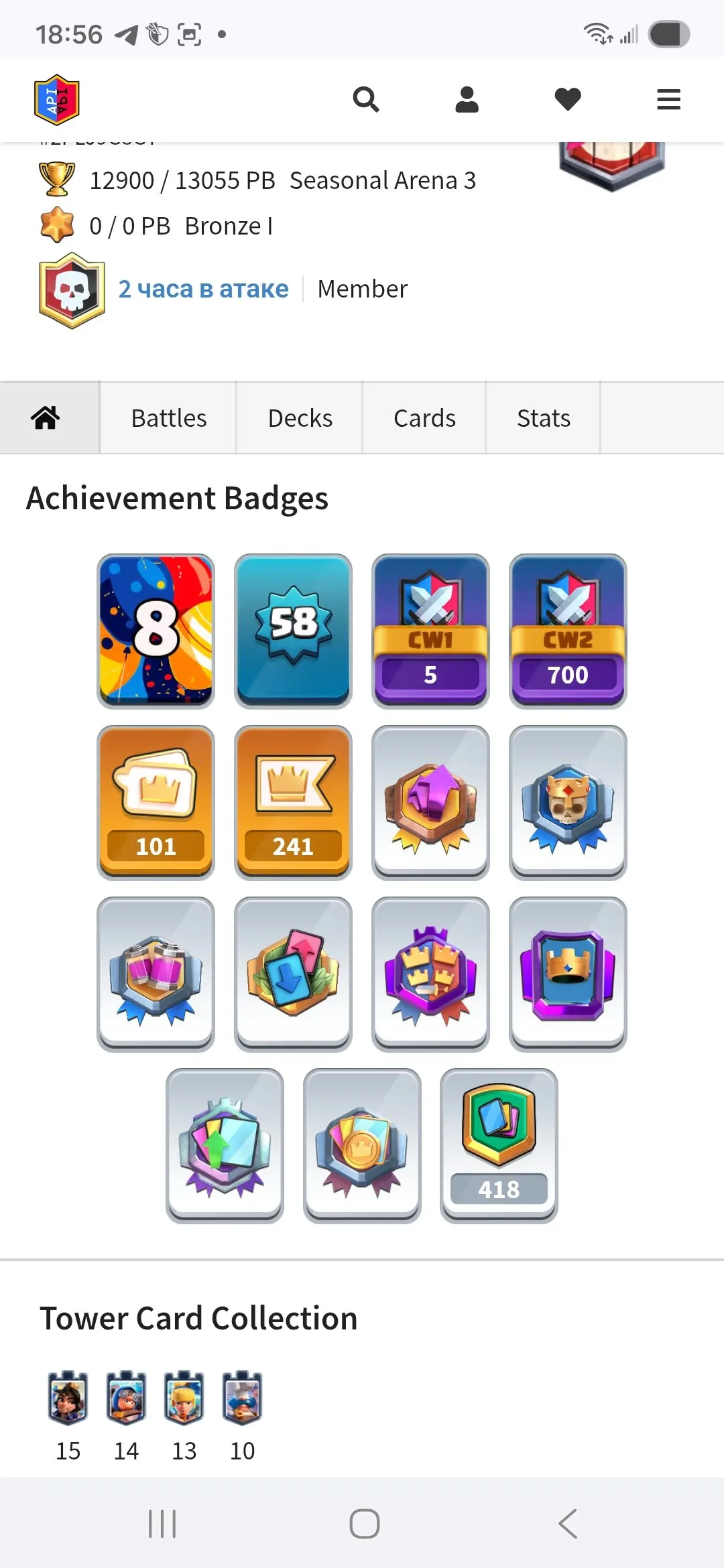Select the Stats tab

point(543,417)
